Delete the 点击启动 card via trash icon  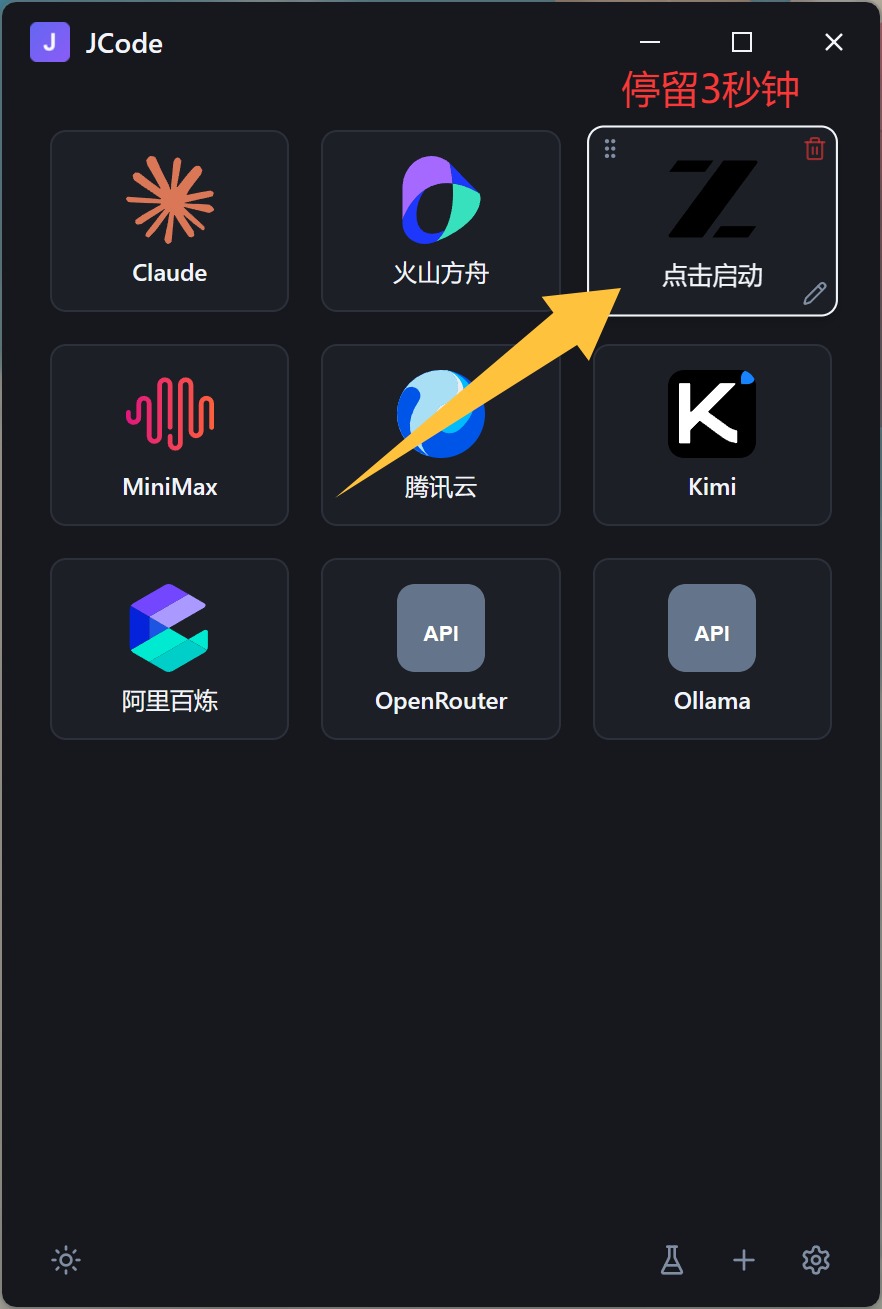coord(815,149)
